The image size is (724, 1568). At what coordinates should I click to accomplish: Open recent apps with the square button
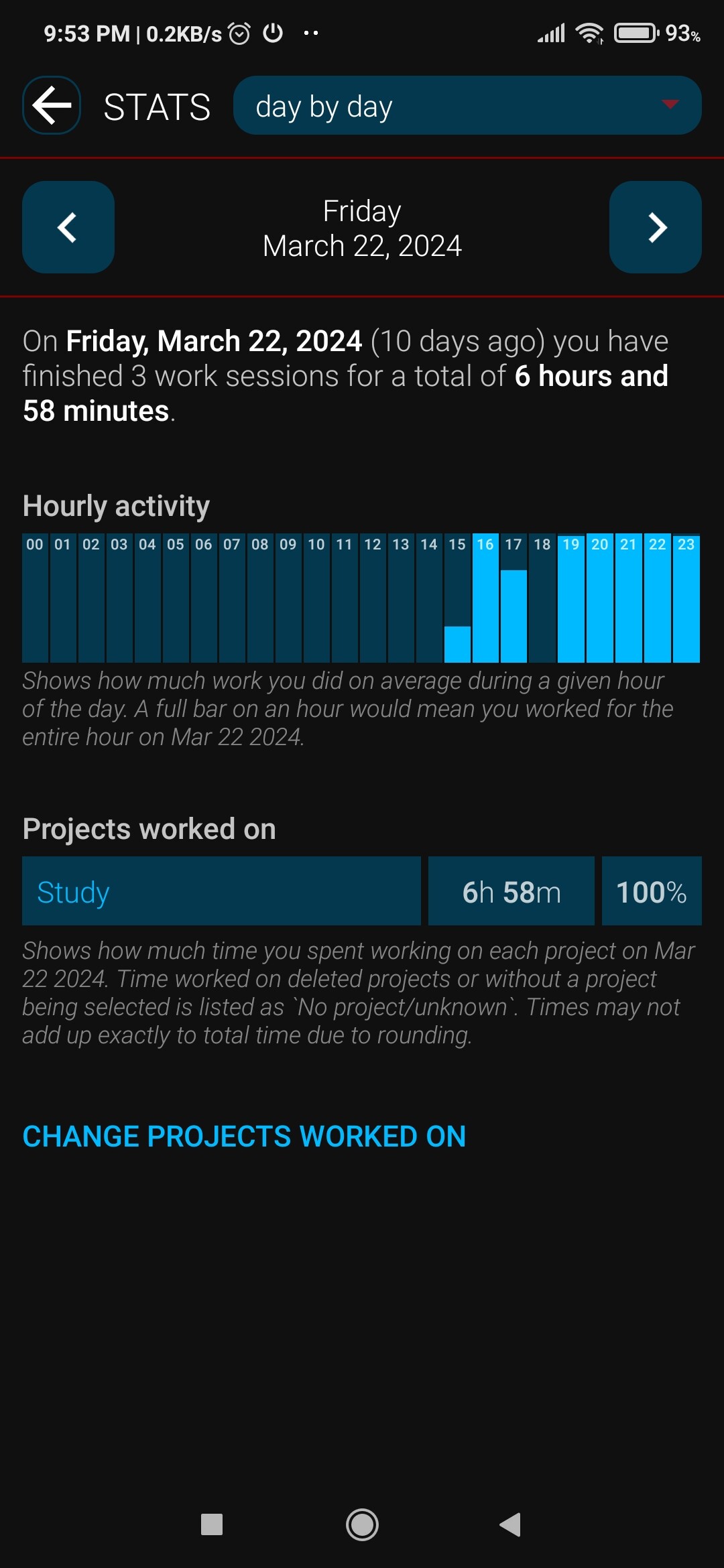[212, 1524]
